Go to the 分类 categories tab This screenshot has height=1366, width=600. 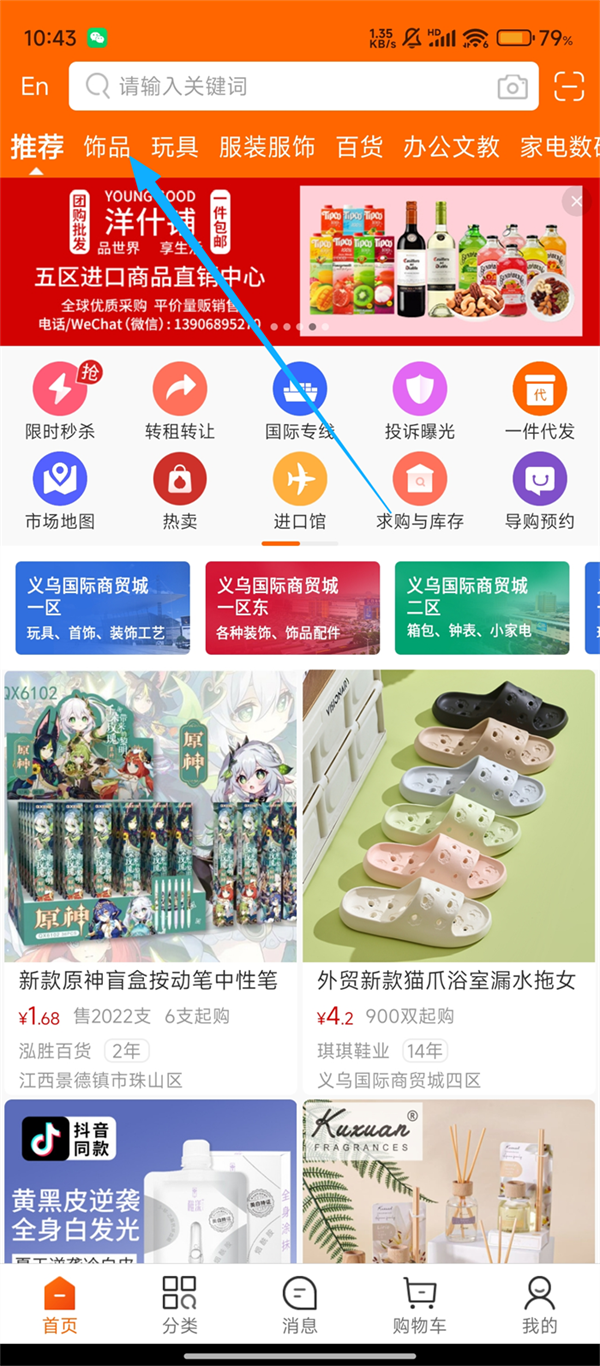[180, 1305]
